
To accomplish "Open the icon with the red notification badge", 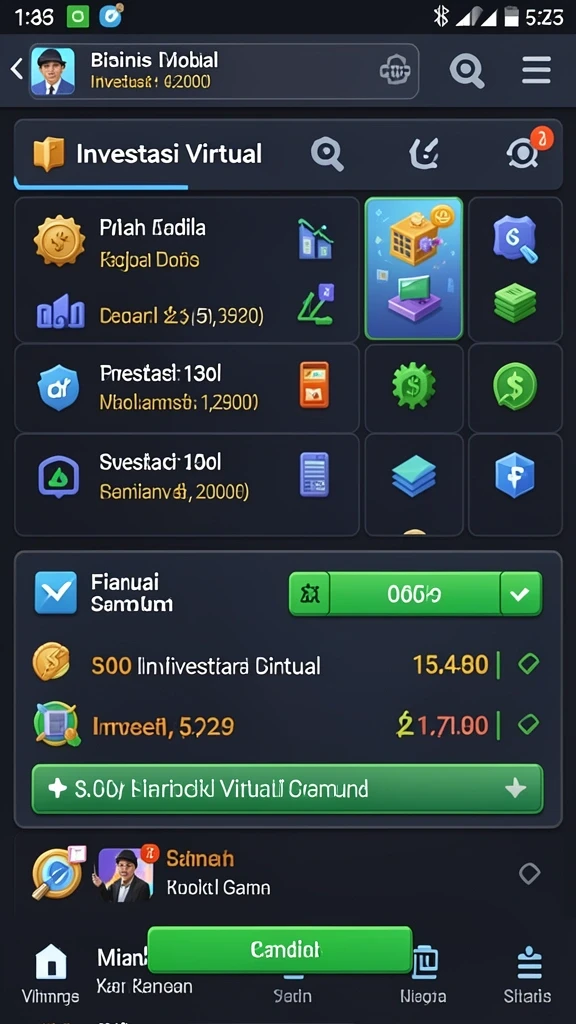I will click(526, 150).
